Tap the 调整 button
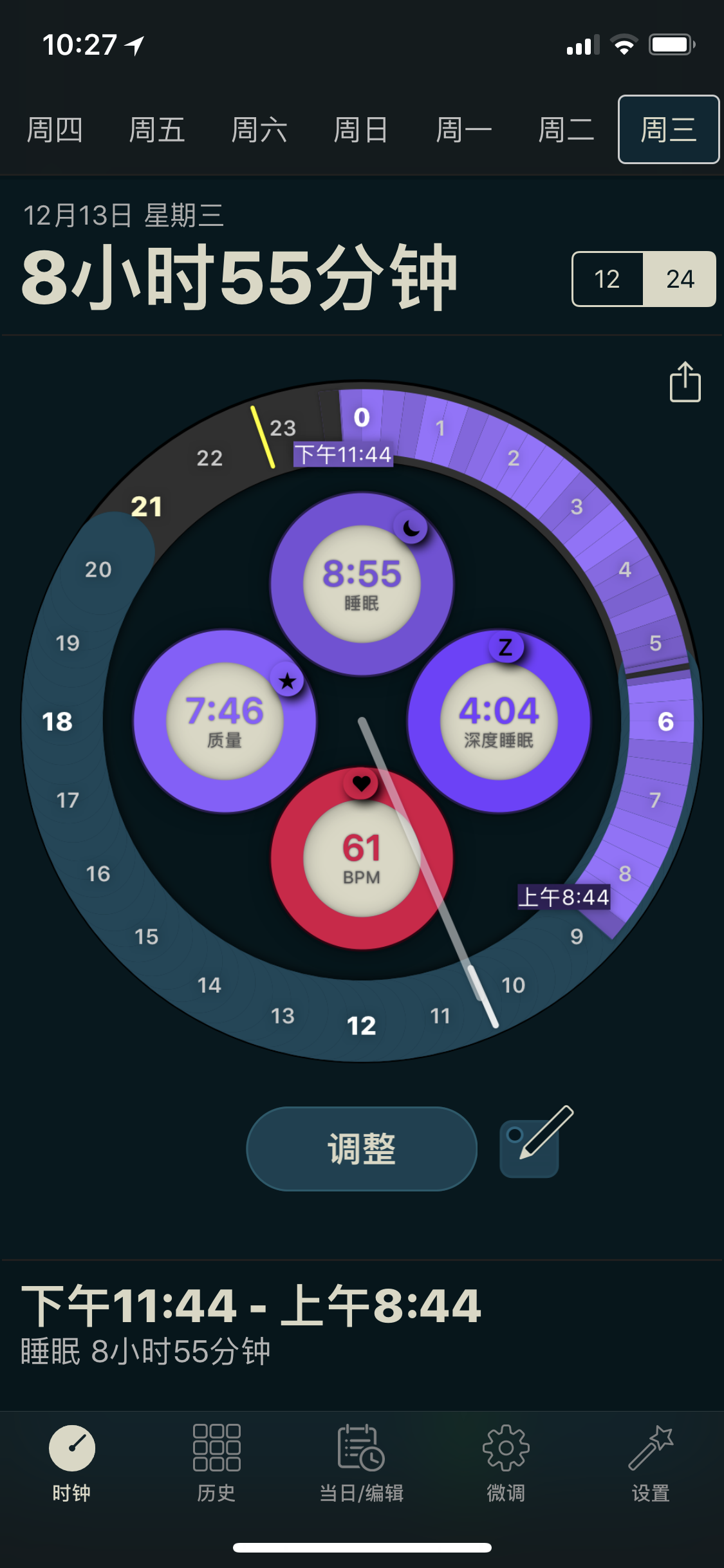 (x=362, y=1149)
